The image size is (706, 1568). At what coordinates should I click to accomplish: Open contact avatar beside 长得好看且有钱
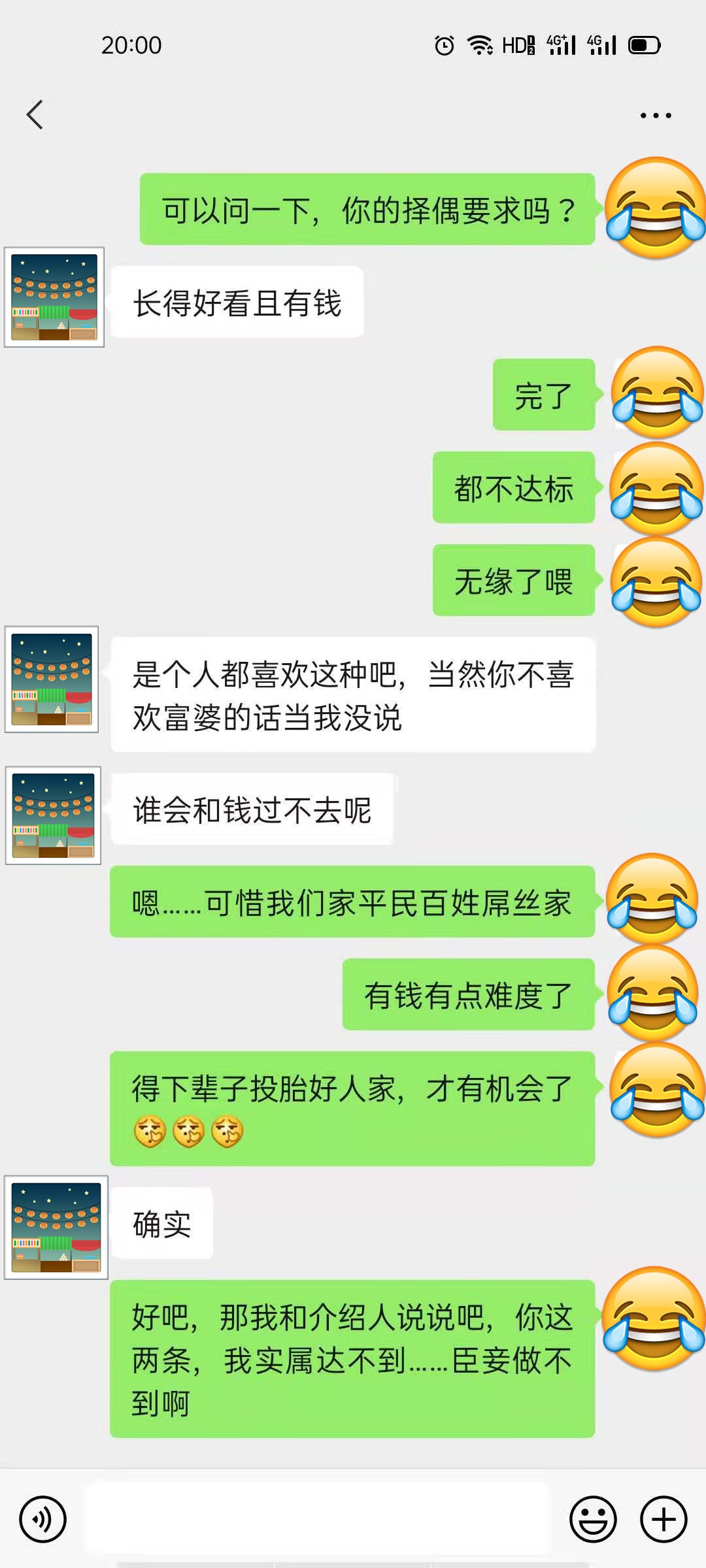coord(54,297)
